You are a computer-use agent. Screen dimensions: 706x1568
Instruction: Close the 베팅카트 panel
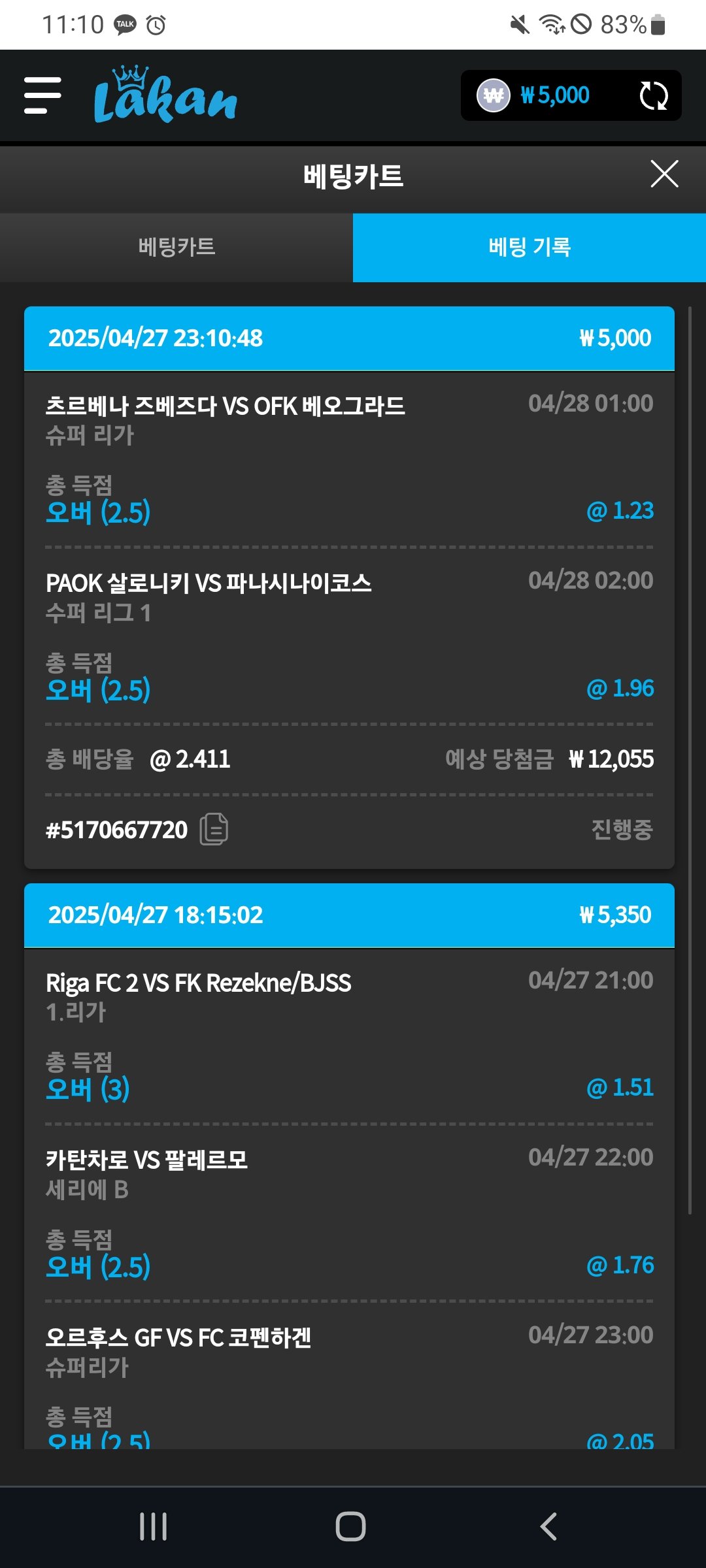coord(664,174)
